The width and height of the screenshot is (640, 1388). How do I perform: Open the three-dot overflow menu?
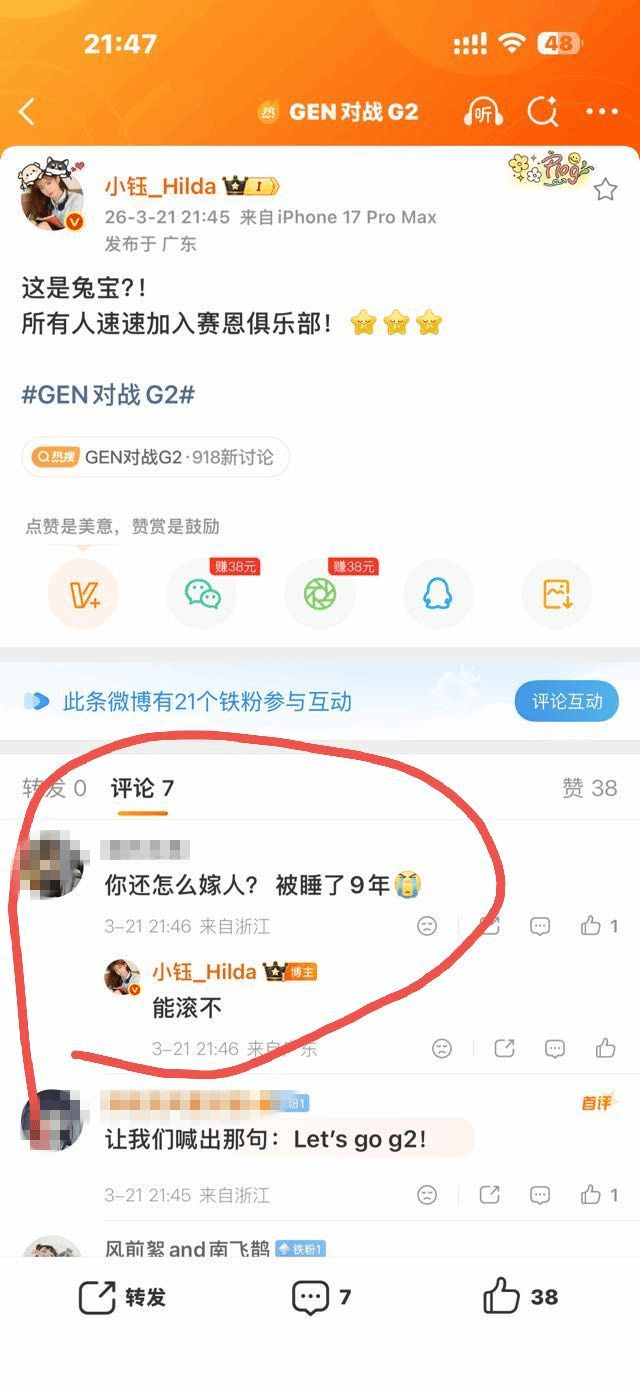click(602, 112)
